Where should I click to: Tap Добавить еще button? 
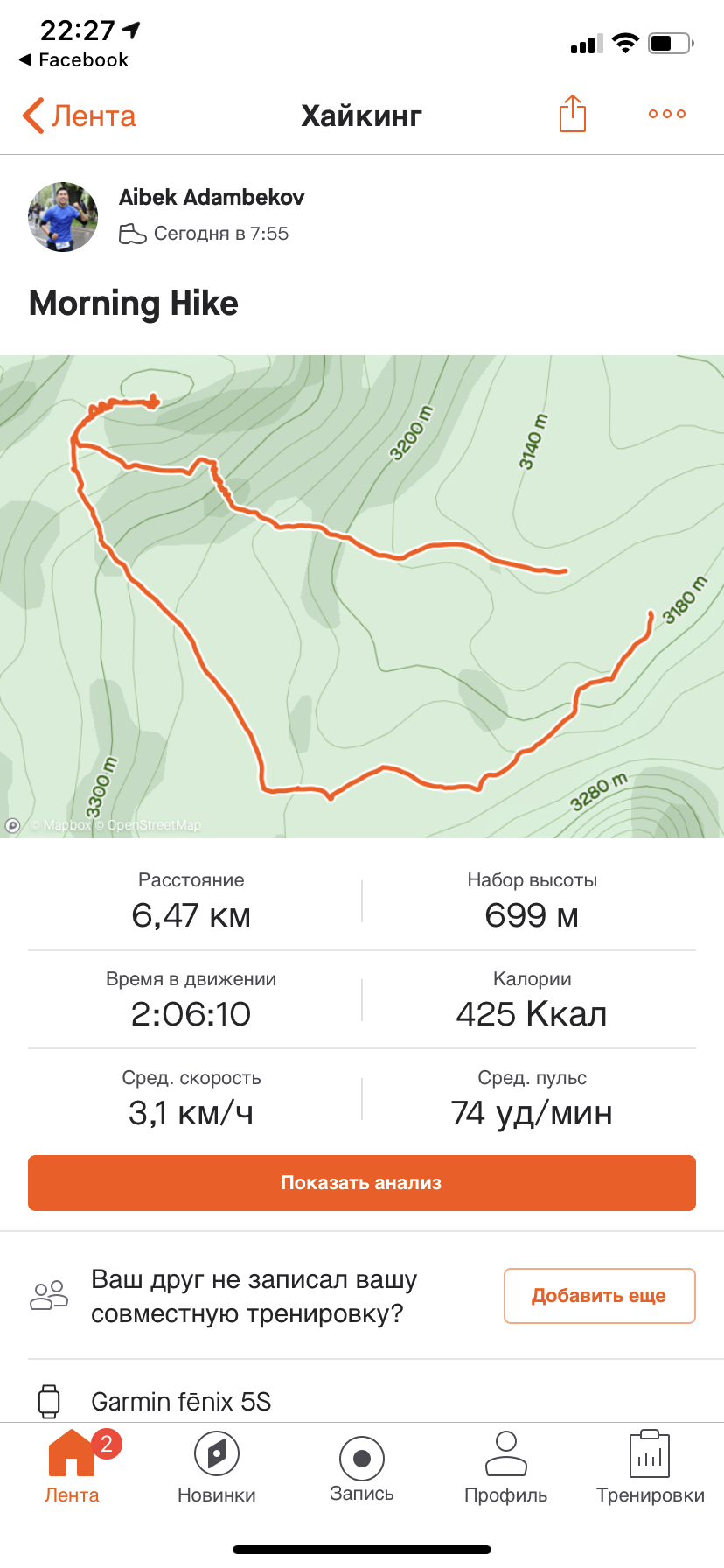pyautogui.click(x=599, y=1296)
